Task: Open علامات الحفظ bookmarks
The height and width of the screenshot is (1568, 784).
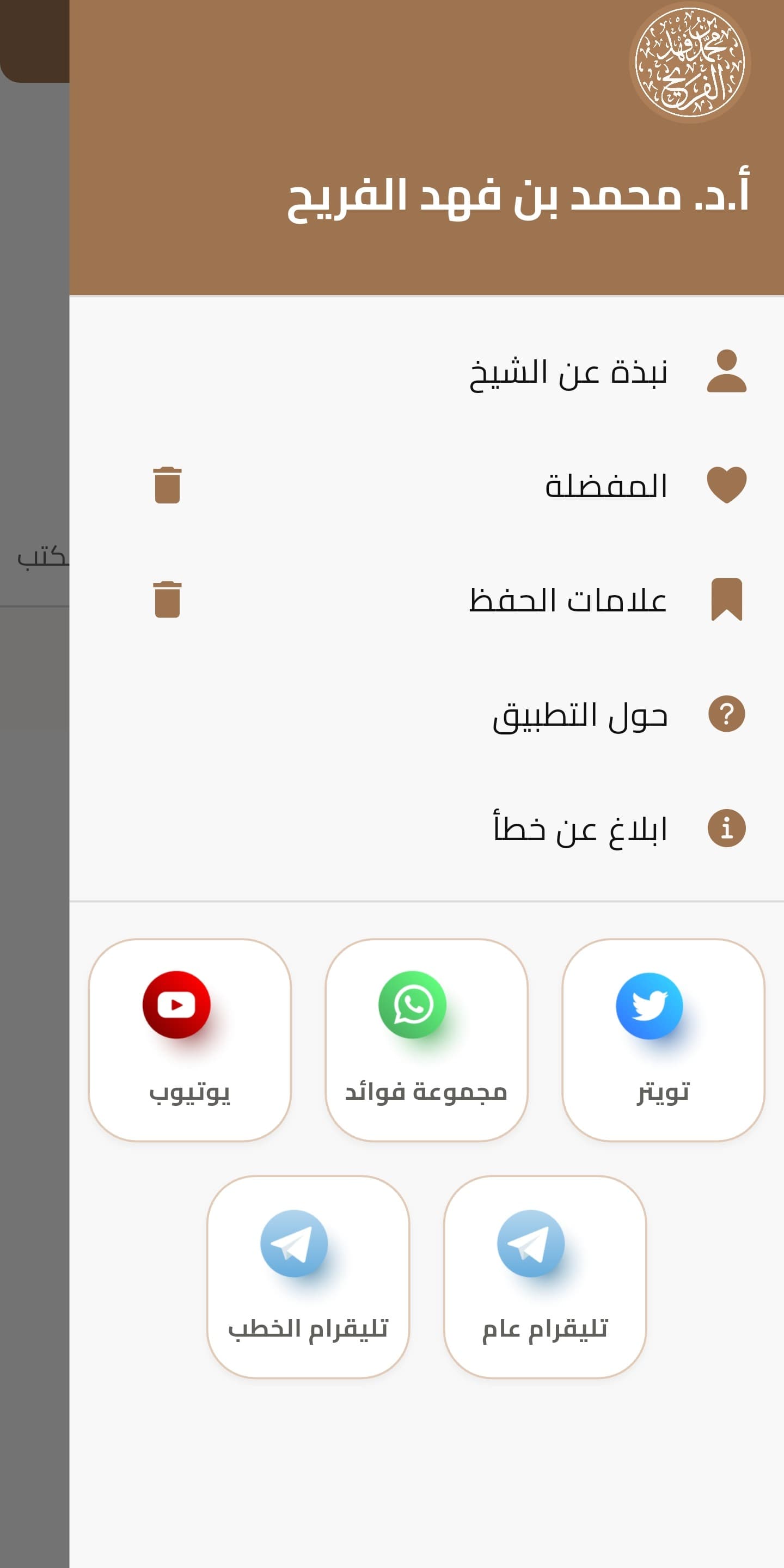Action: 568,600
